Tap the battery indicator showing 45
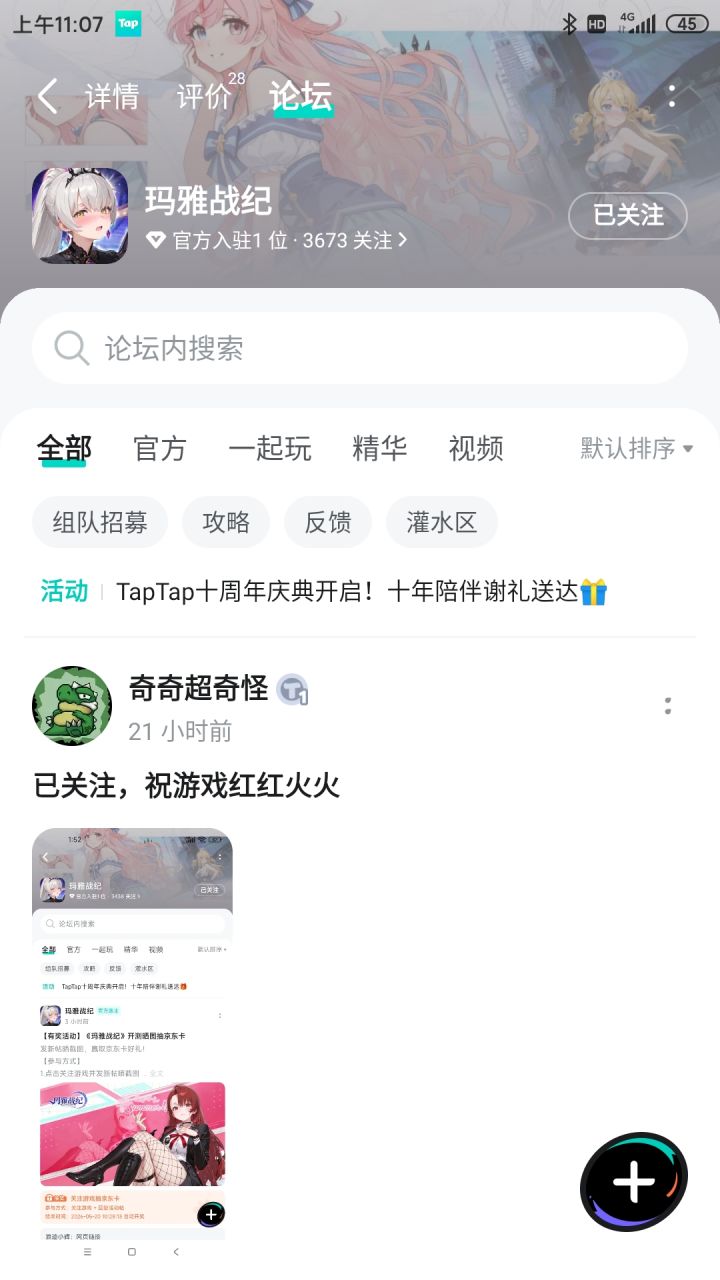 [x=688, y=25]
